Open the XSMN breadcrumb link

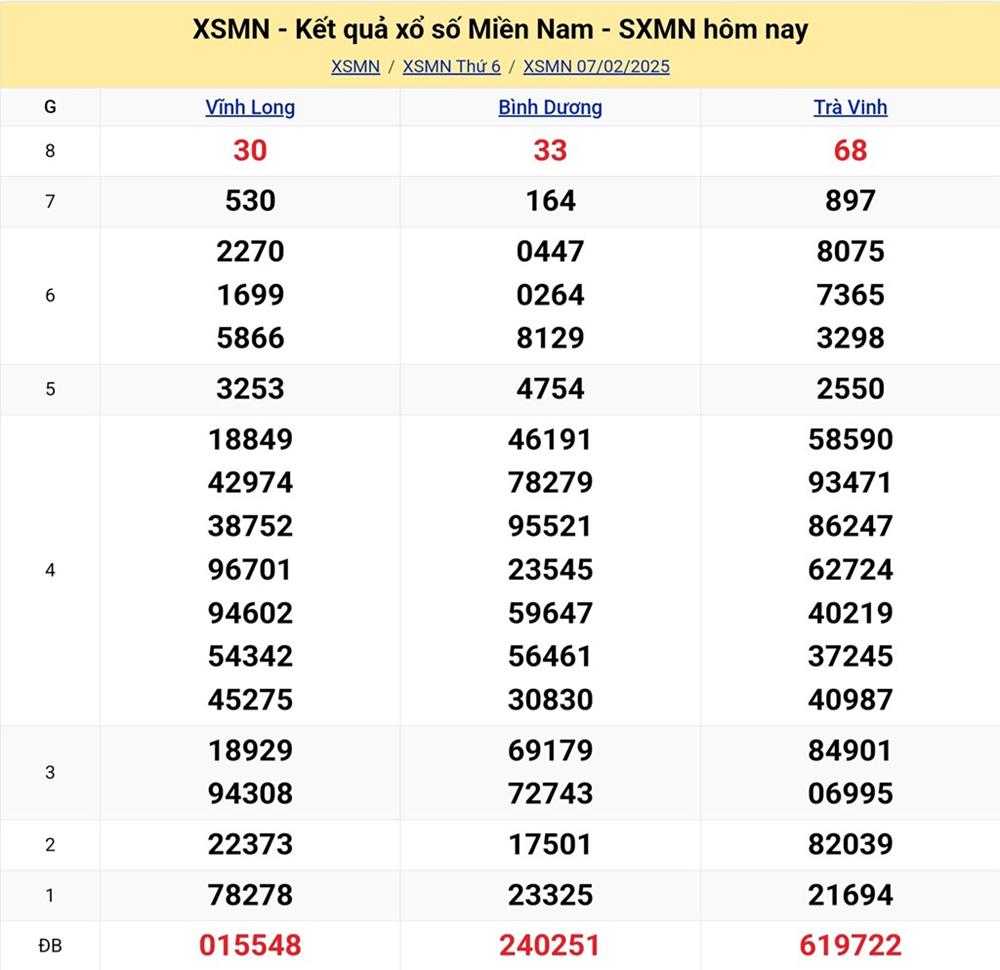(x=355, y=67)
